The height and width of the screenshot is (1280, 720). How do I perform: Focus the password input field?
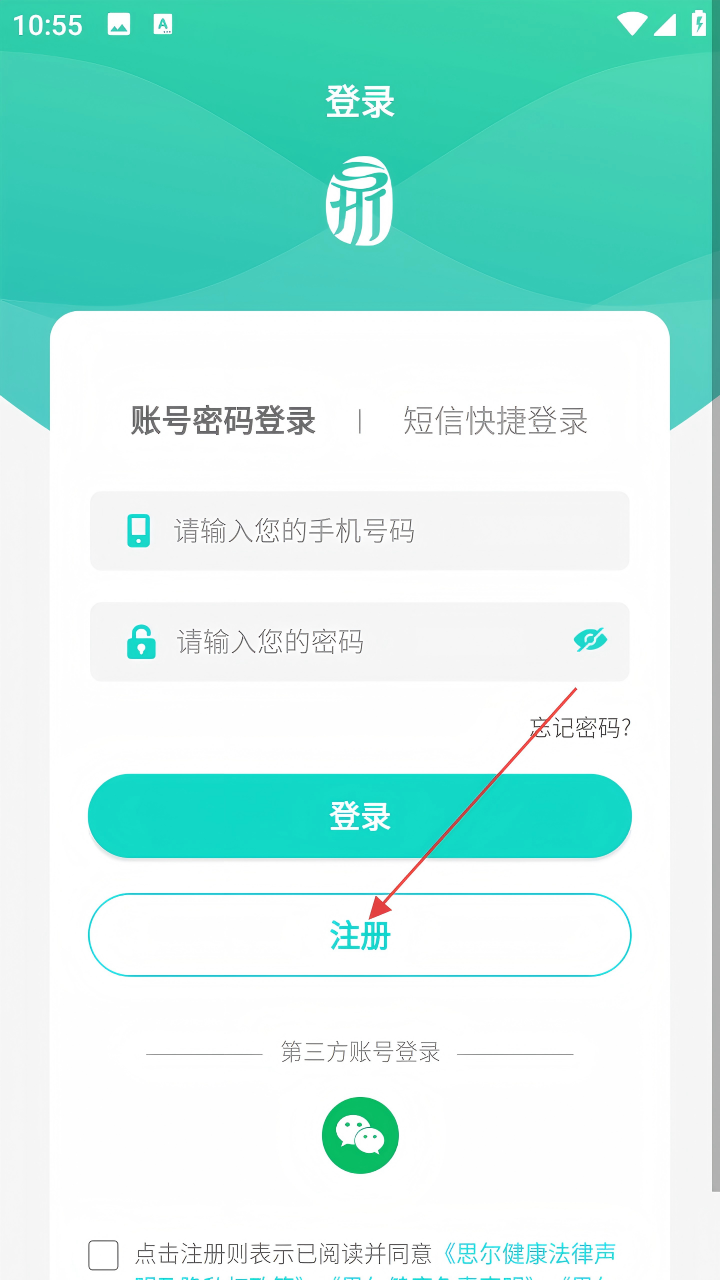(x=360, y=642)
